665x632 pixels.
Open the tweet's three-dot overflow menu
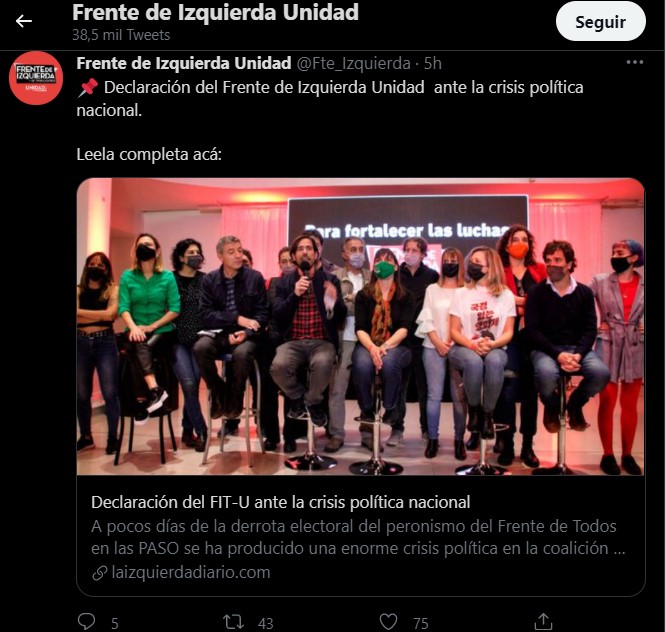click(x=634, y=62)
